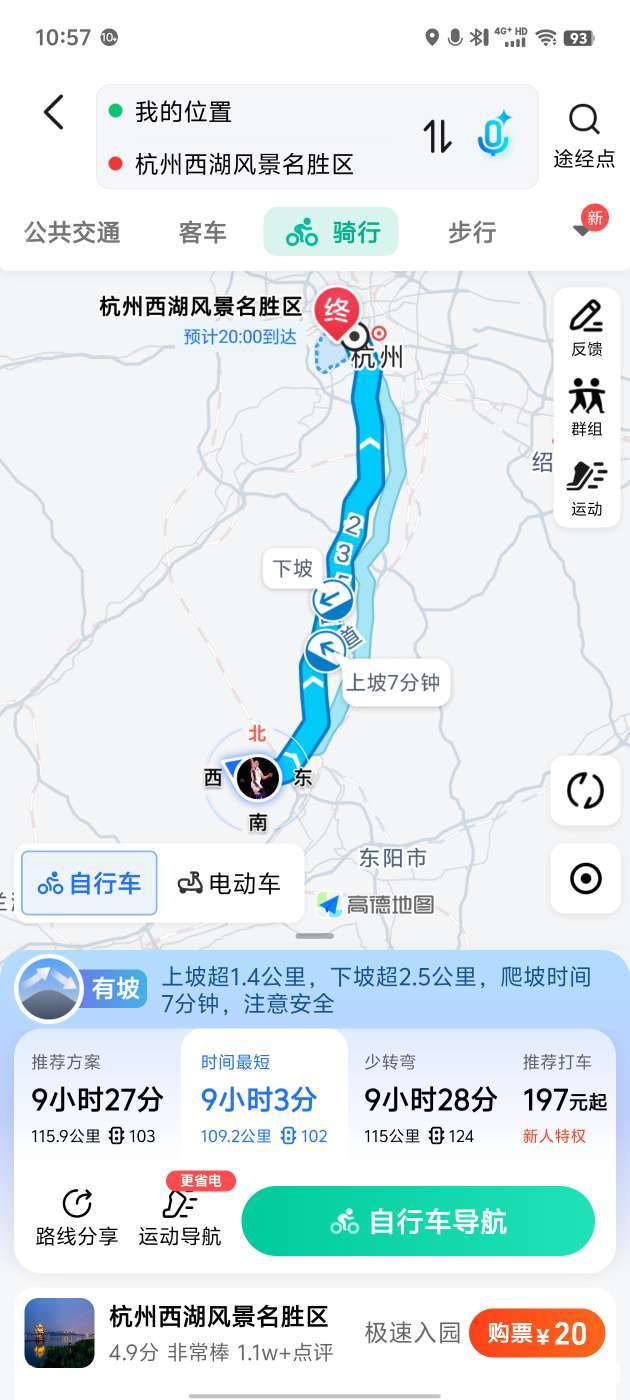Open 反馈 feedback tool
The image size is (630, 1400).
click(587, 327)
